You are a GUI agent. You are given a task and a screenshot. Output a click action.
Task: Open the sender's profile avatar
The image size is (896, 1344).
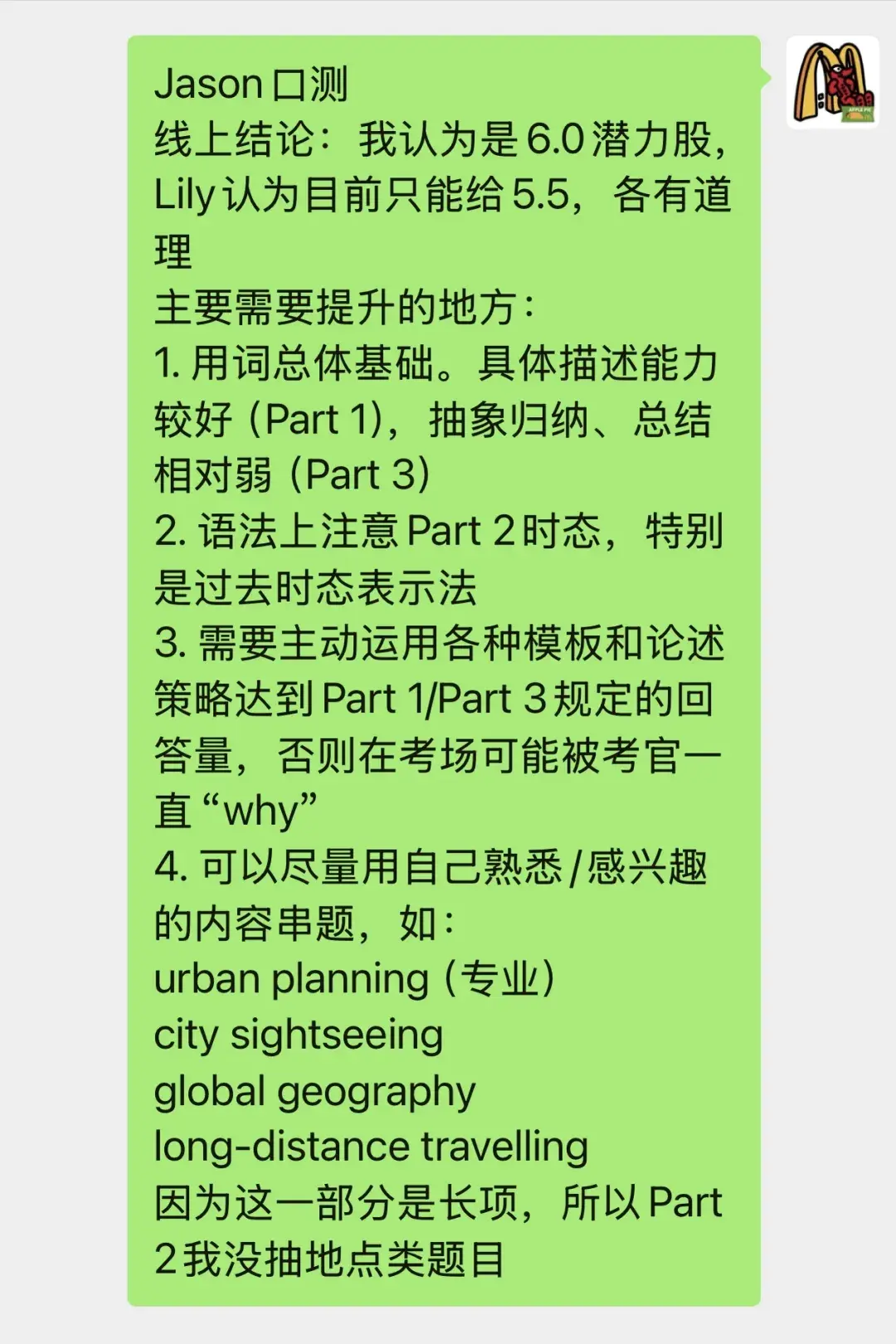(833, 82)
